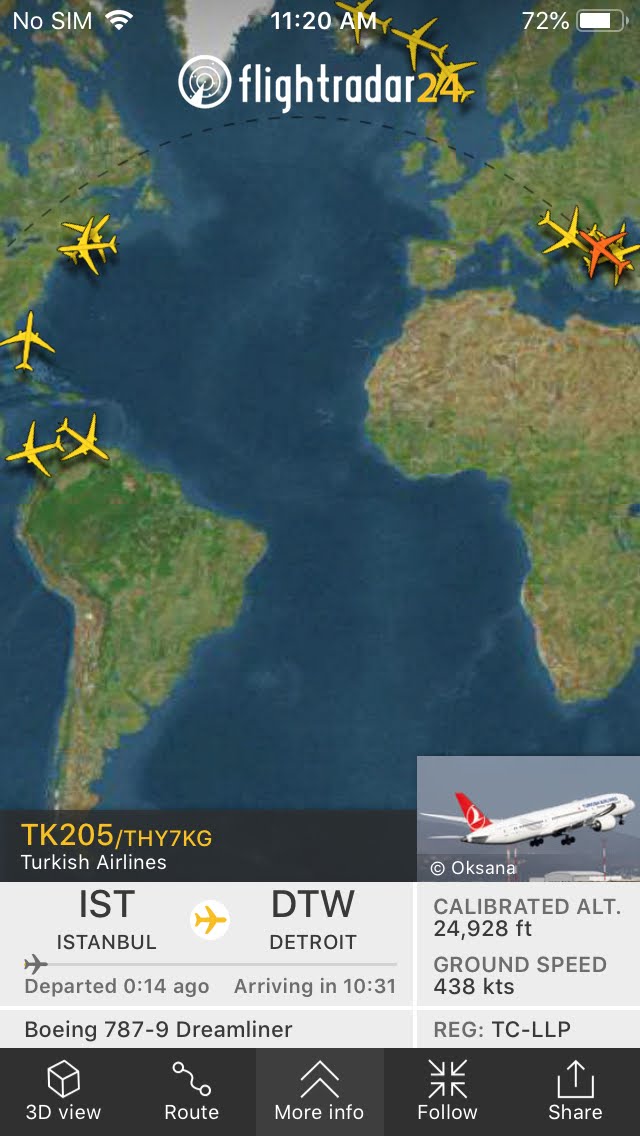Open the 3D view
The width and height of the screenshot is (640, 1136).
[x=64, y=1092]
